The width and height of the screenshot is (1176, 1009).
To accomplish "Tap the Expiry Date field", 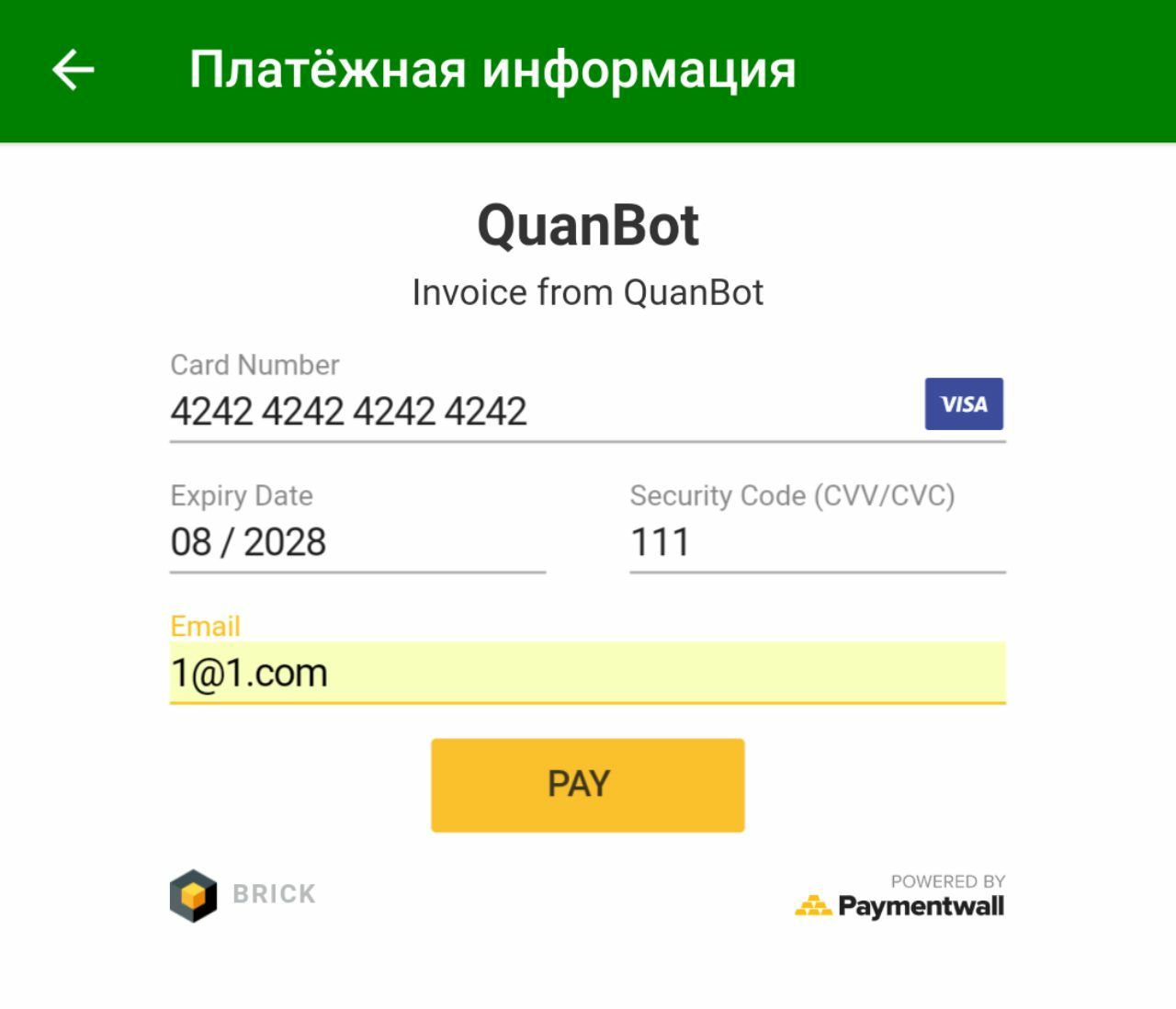I will 356,542.
